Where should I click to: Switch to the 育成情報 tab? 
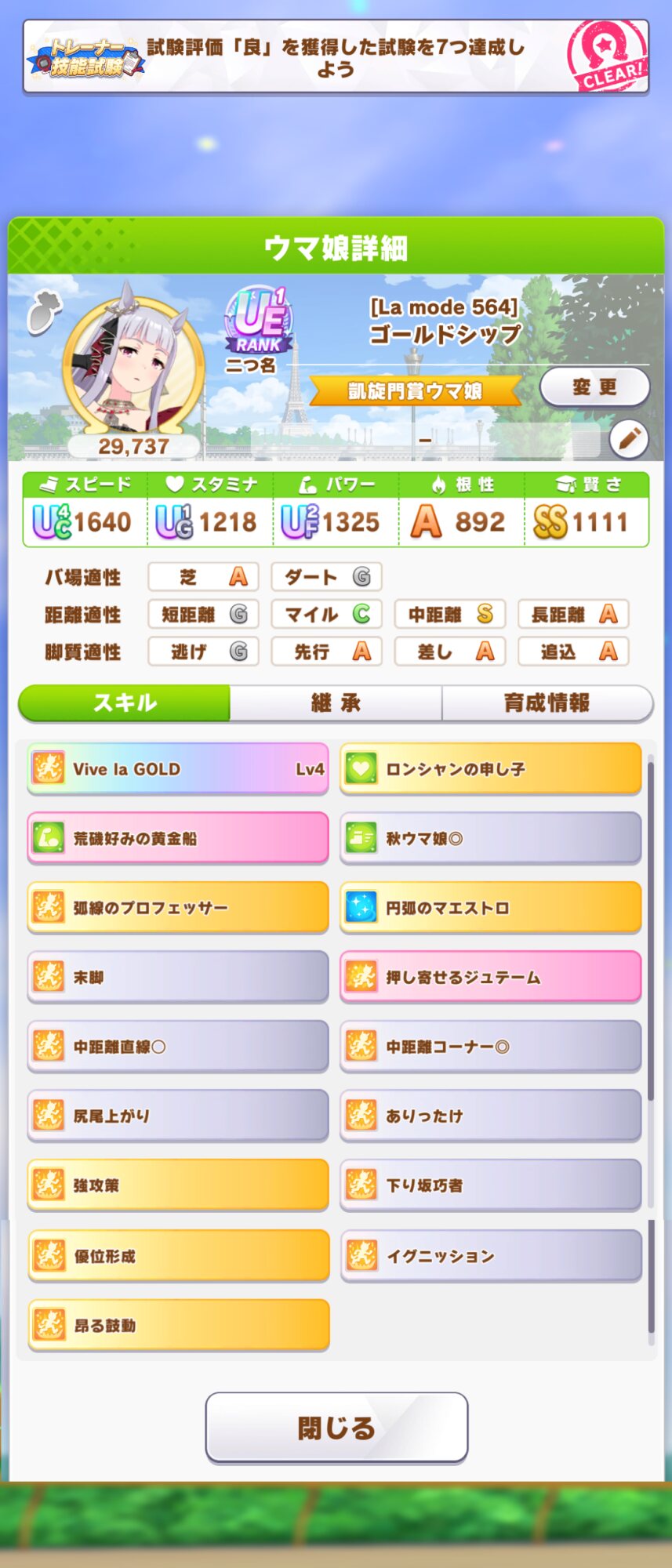point(547,702)
